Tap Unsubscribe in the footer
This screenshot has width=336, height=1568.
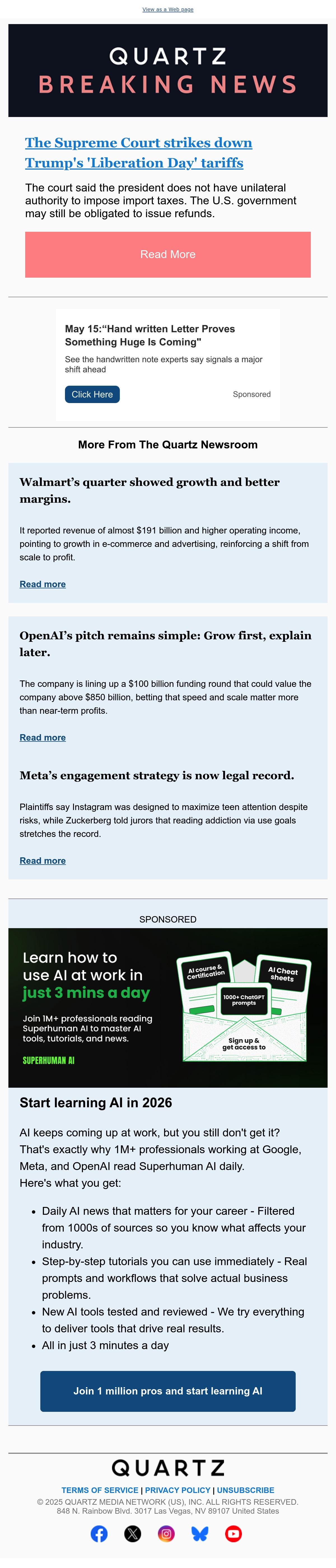click(x=246, y=1490)
